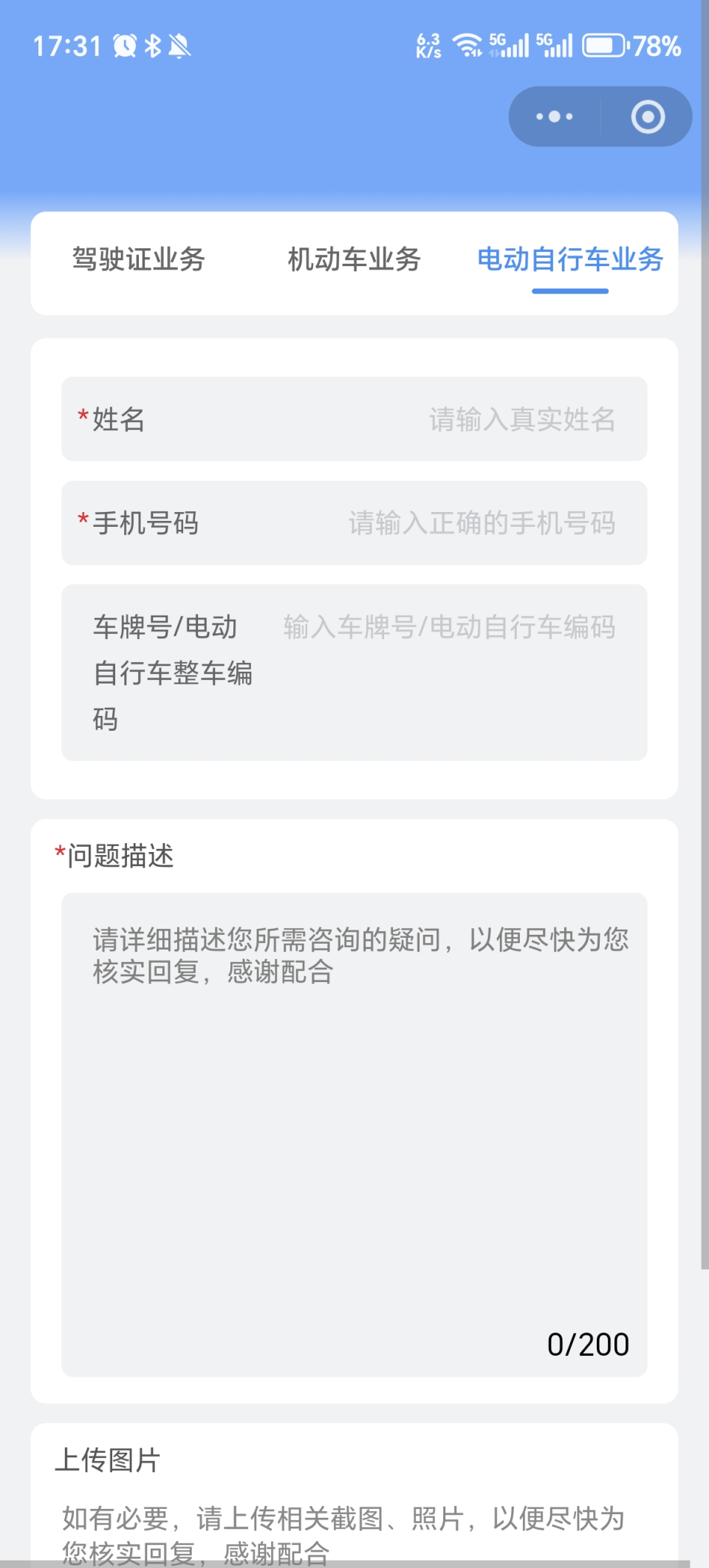Viewport: 709px width, 1568px height.
Task: Select the 电动自行车业务 tab
Action: (572, 260)
